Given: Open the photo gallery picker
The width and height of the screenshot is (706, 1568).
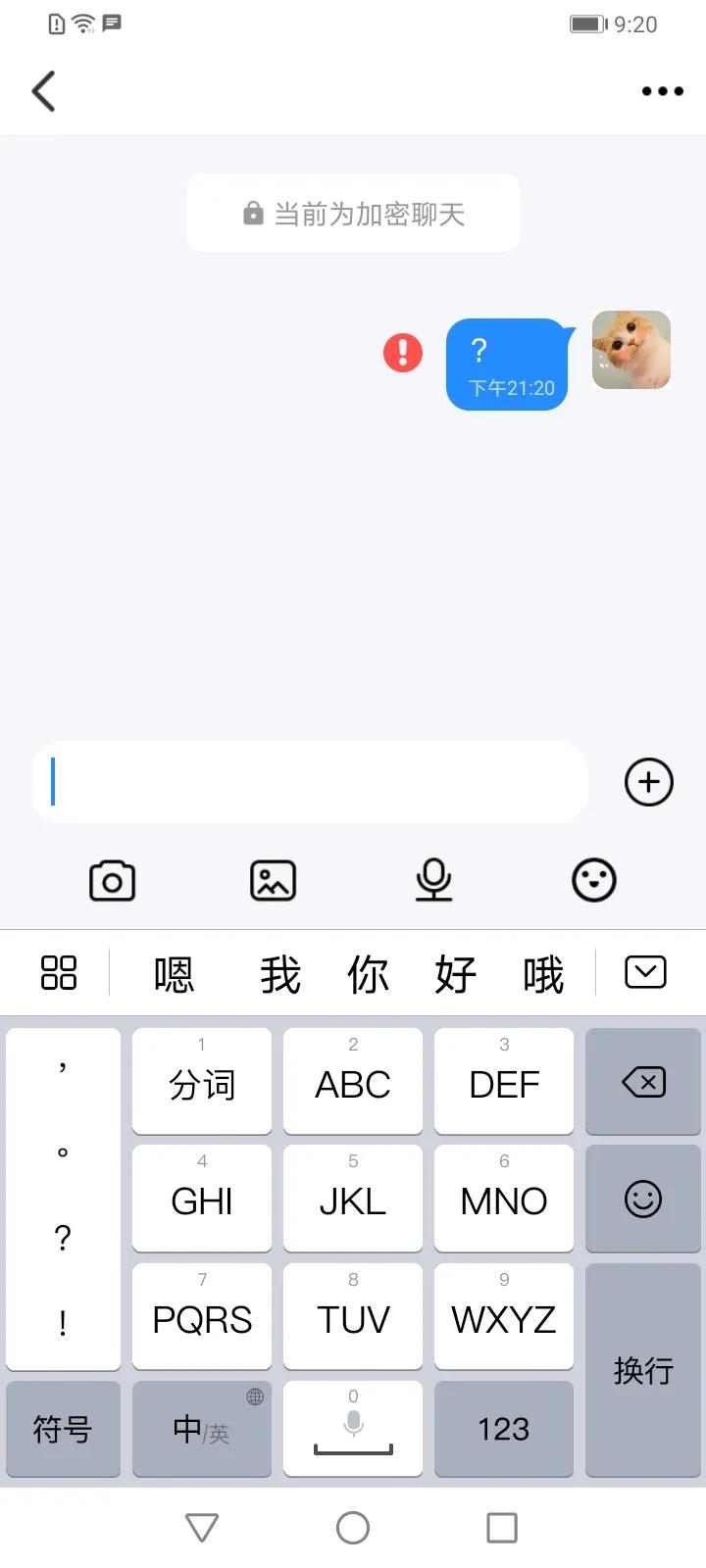Looking at the screenshot, I should tap(272, 880).
